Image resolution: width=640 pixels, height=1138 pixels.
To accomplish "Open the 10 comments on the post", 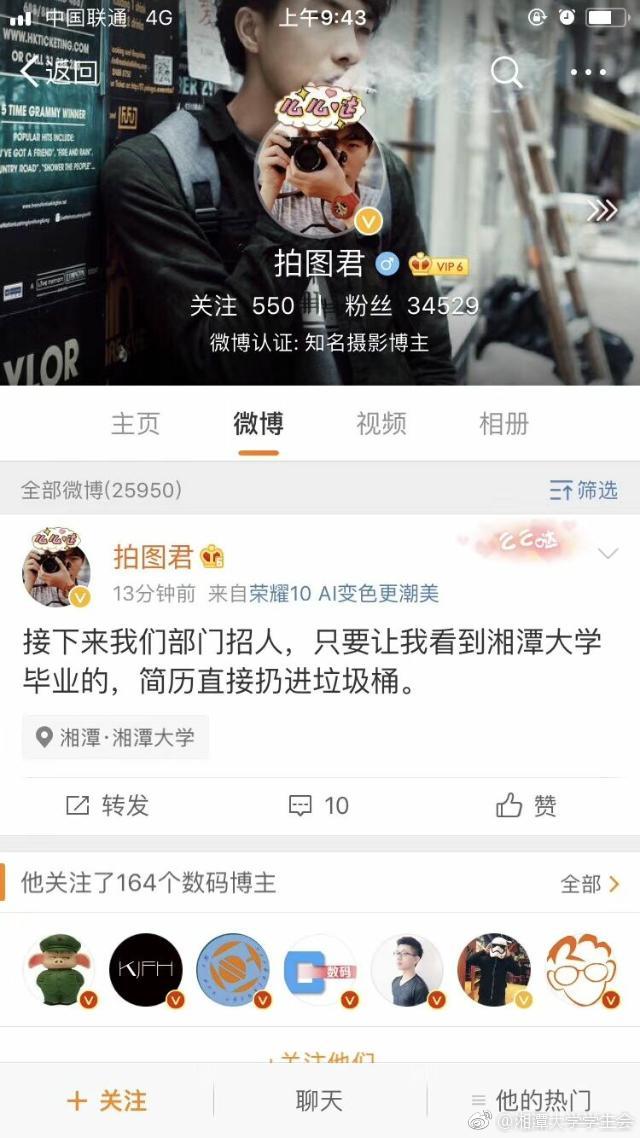I will coord(319,805).
